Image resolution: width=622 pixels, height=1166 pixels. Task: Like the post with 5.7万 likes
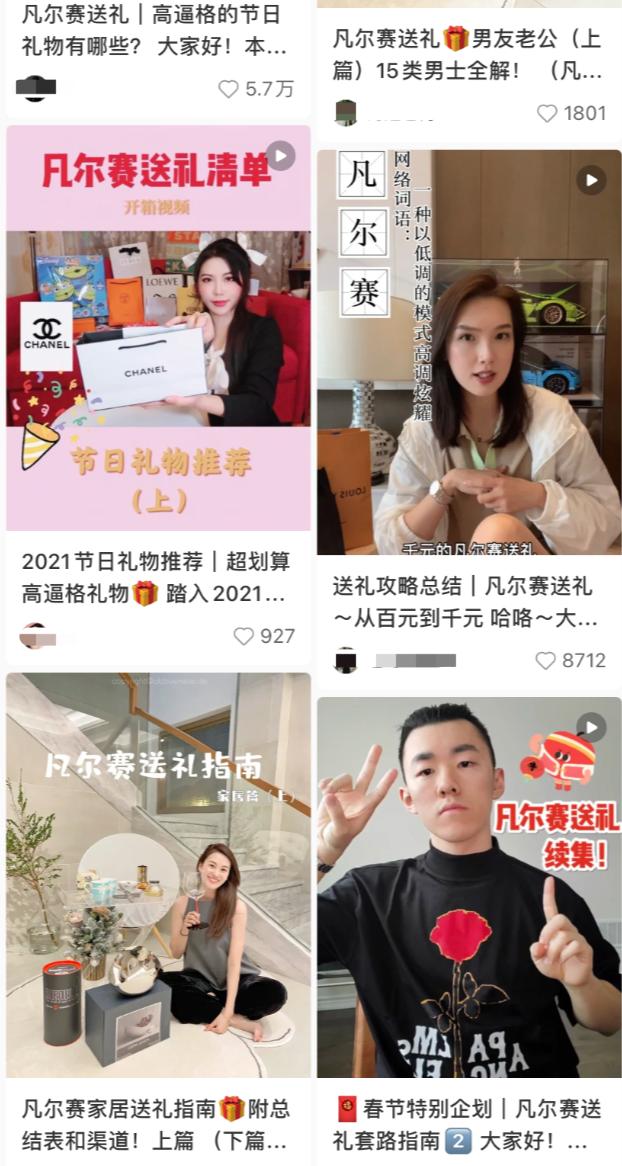(x=229, y=89)
